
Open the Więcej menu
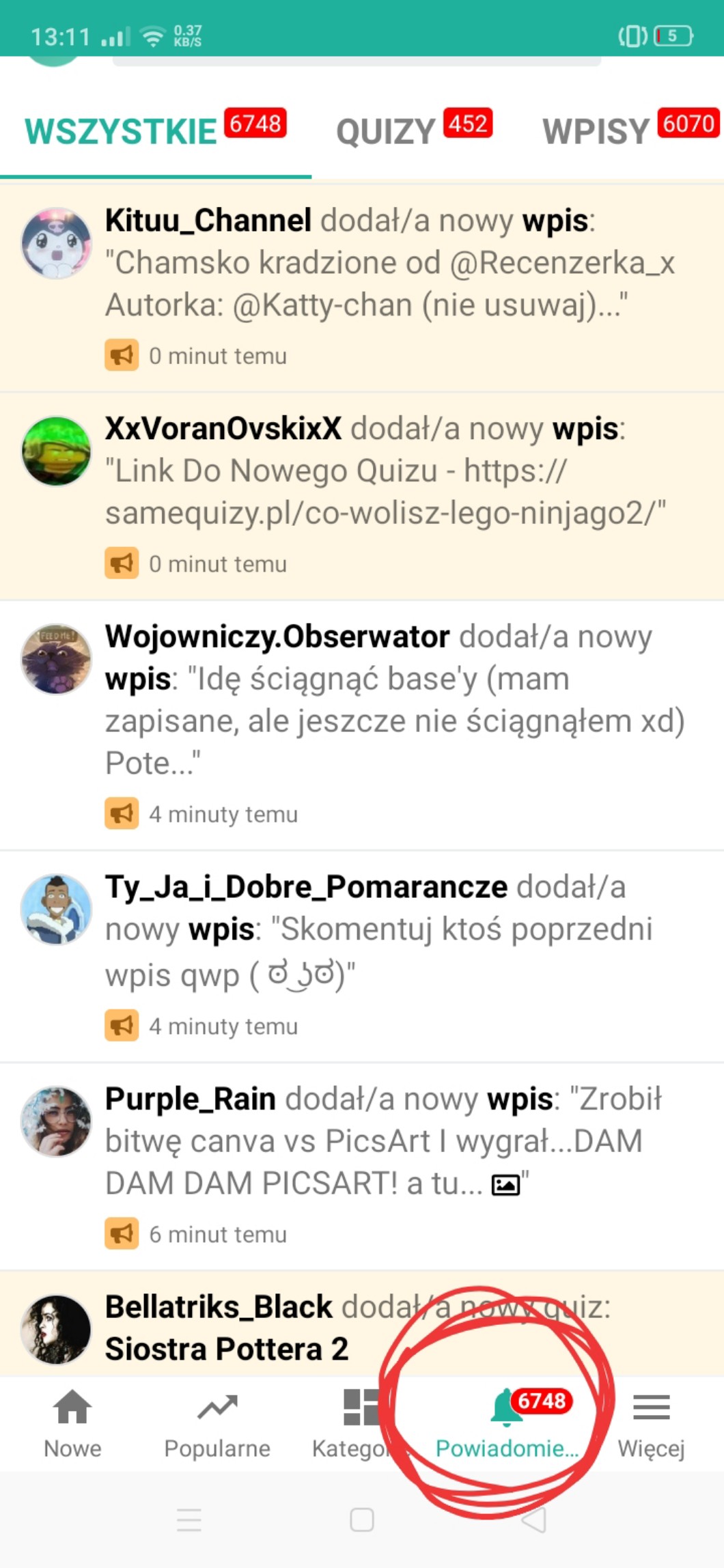tap(651, 1425)
